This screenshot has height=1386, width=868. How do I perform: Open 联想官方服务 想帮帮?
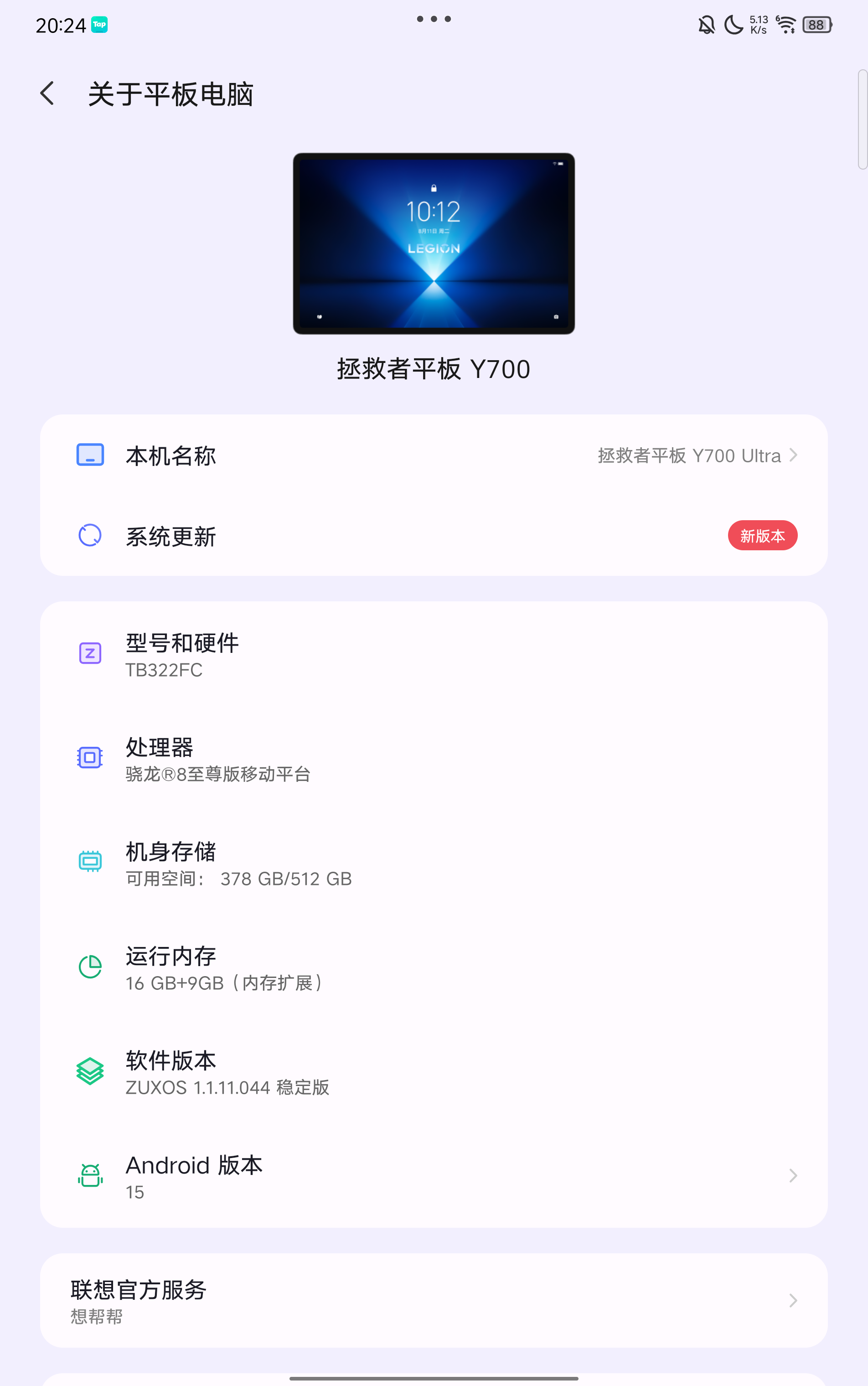[x=434, y=1300]
